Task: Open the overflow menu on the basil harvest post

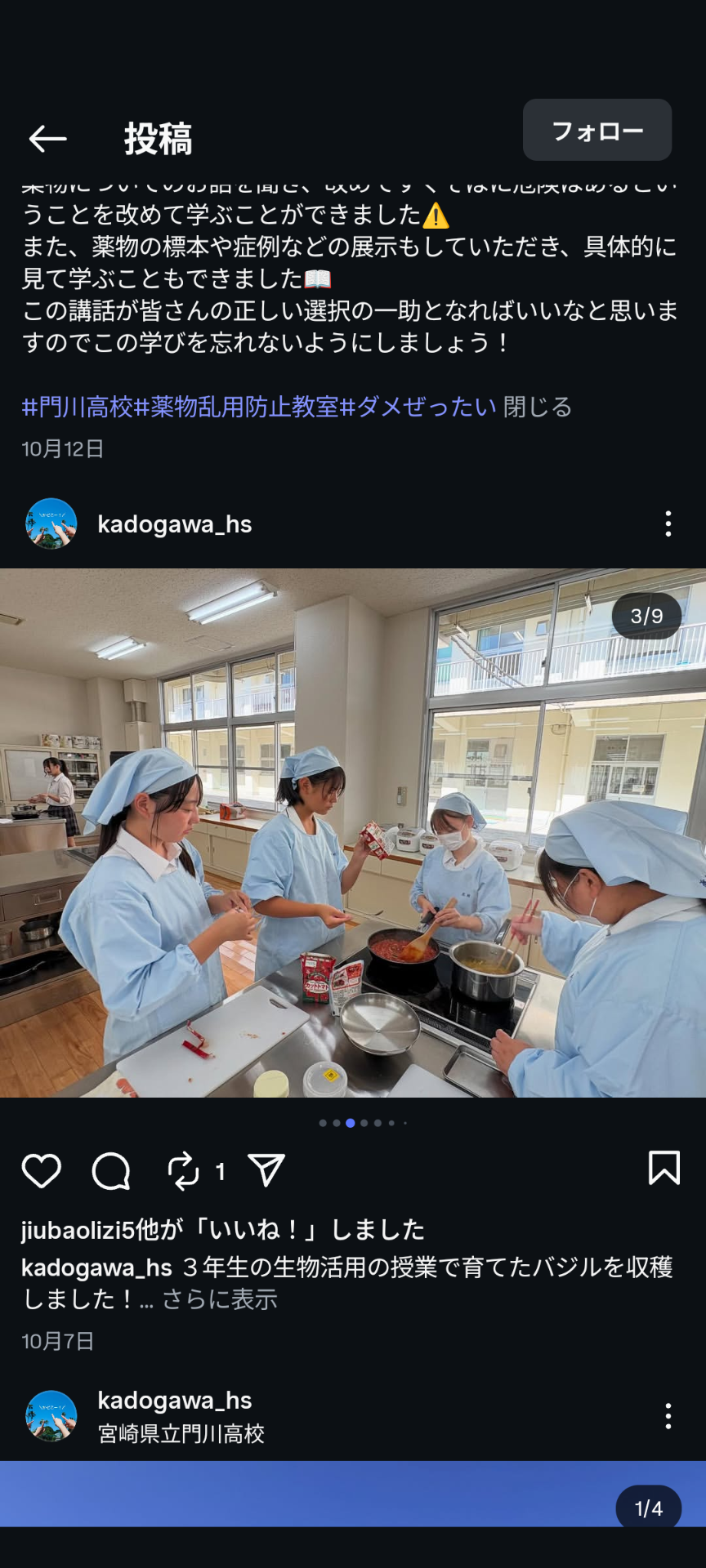Action: click(x=668, y=524)
